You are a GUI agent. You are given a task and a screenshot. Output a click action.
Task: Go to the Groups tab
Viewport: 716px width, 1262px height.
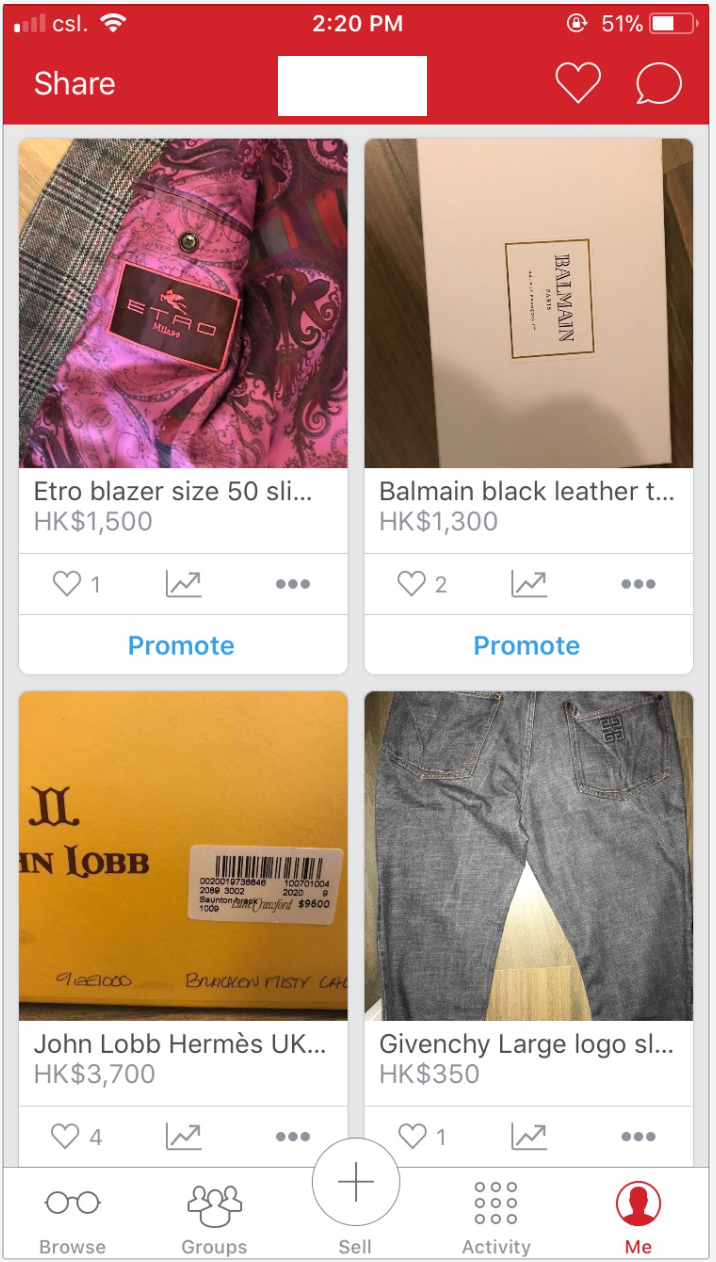[214, 1216]
